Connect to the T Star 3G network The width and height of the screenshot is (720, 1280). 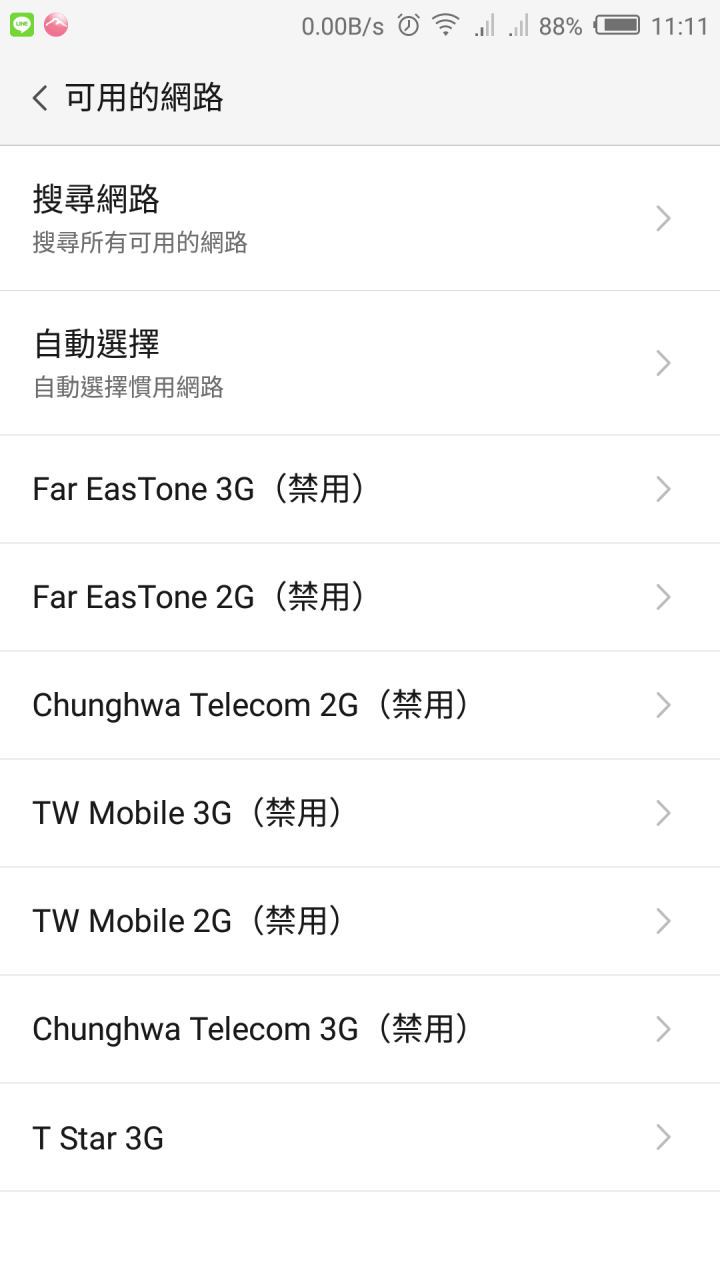pyautogui.click(x=360, y=1137)
